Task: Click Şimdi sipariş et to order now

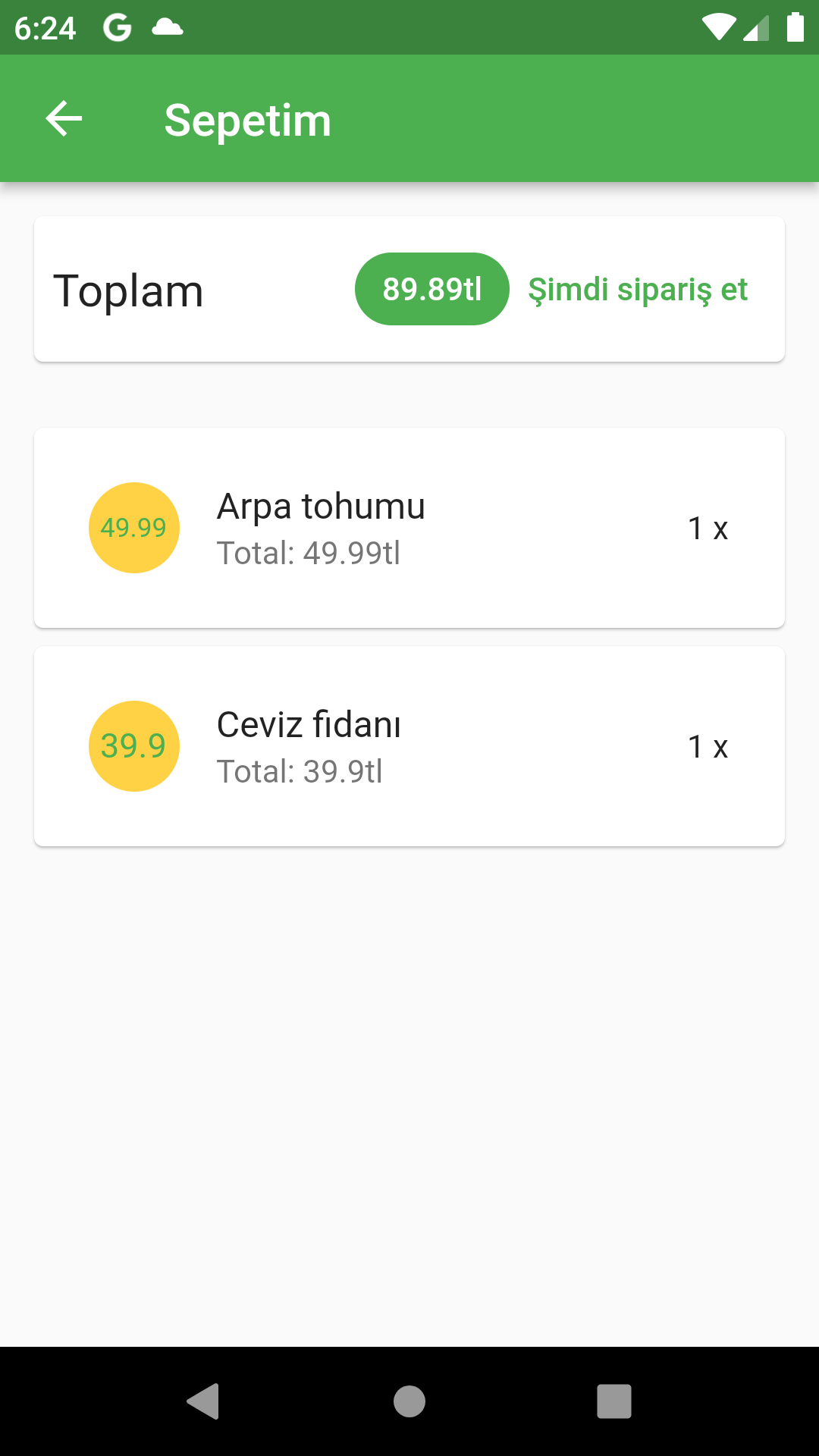Action: point(638,289)
